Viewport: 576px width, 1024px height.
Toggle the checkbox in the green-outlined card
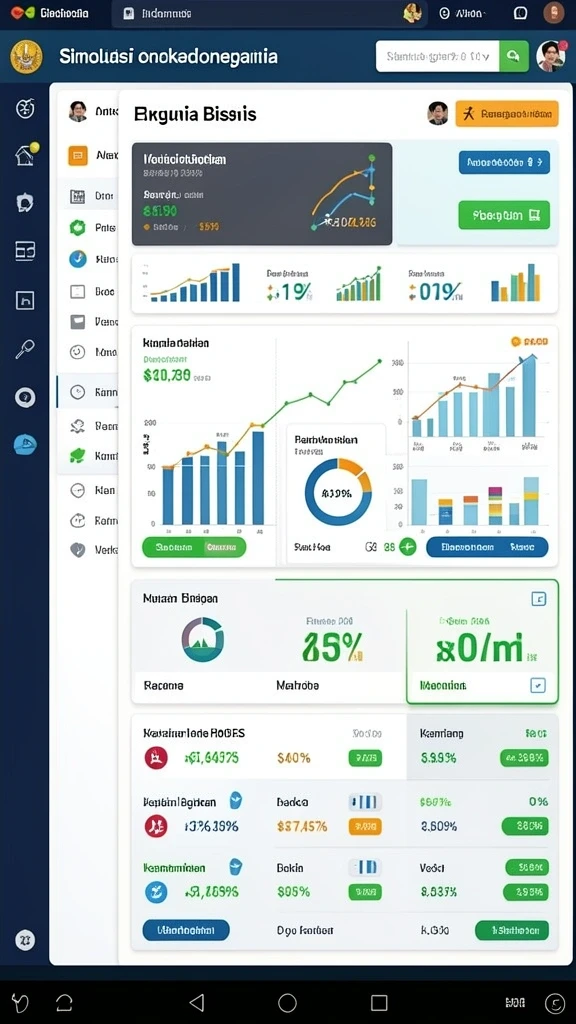537,685
